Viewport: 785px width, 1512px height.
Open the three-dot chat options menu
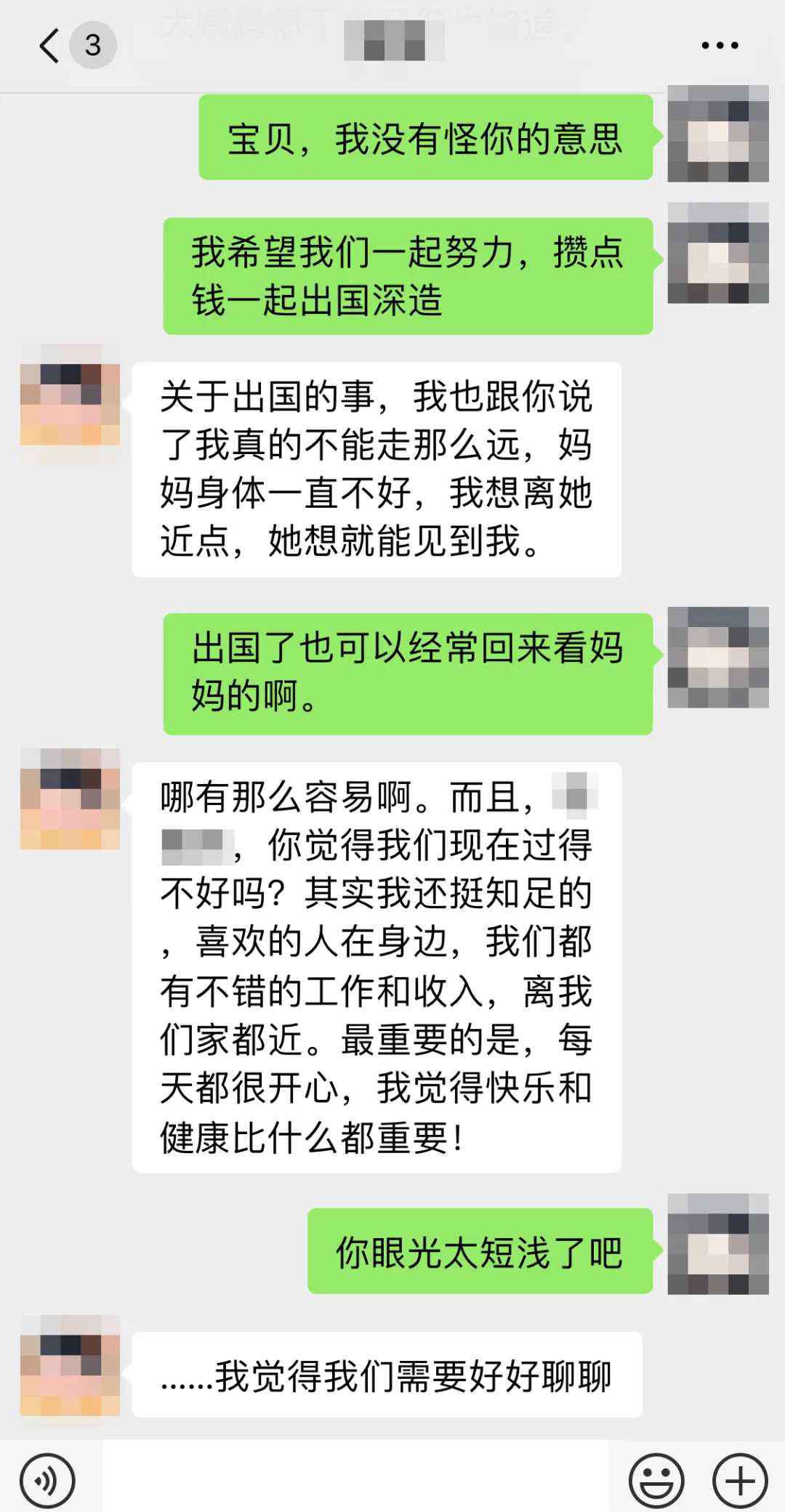(x=720, y=46)
